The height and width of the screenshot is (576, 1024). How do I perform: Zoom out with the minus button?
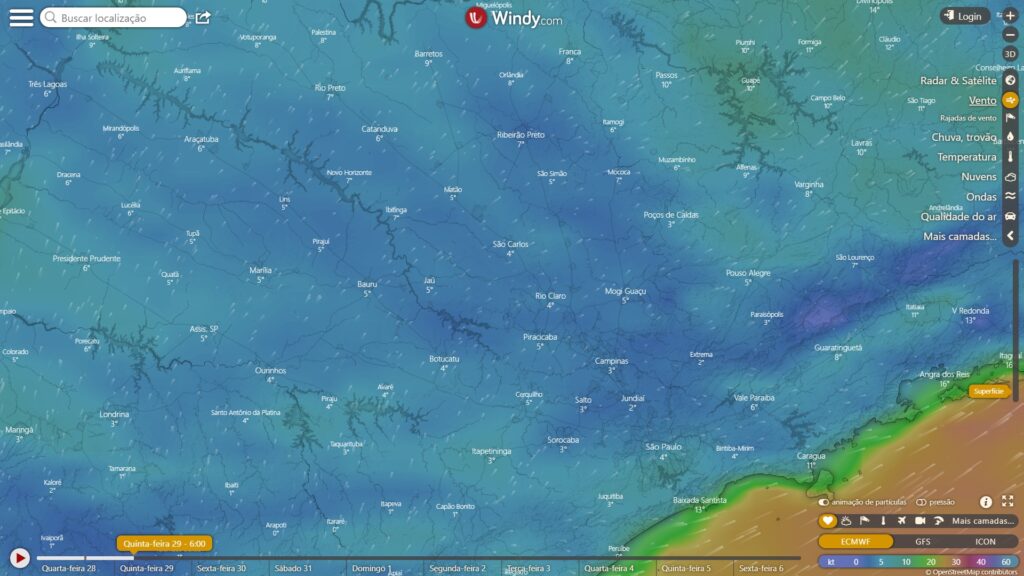click(x=1010, y=34)
